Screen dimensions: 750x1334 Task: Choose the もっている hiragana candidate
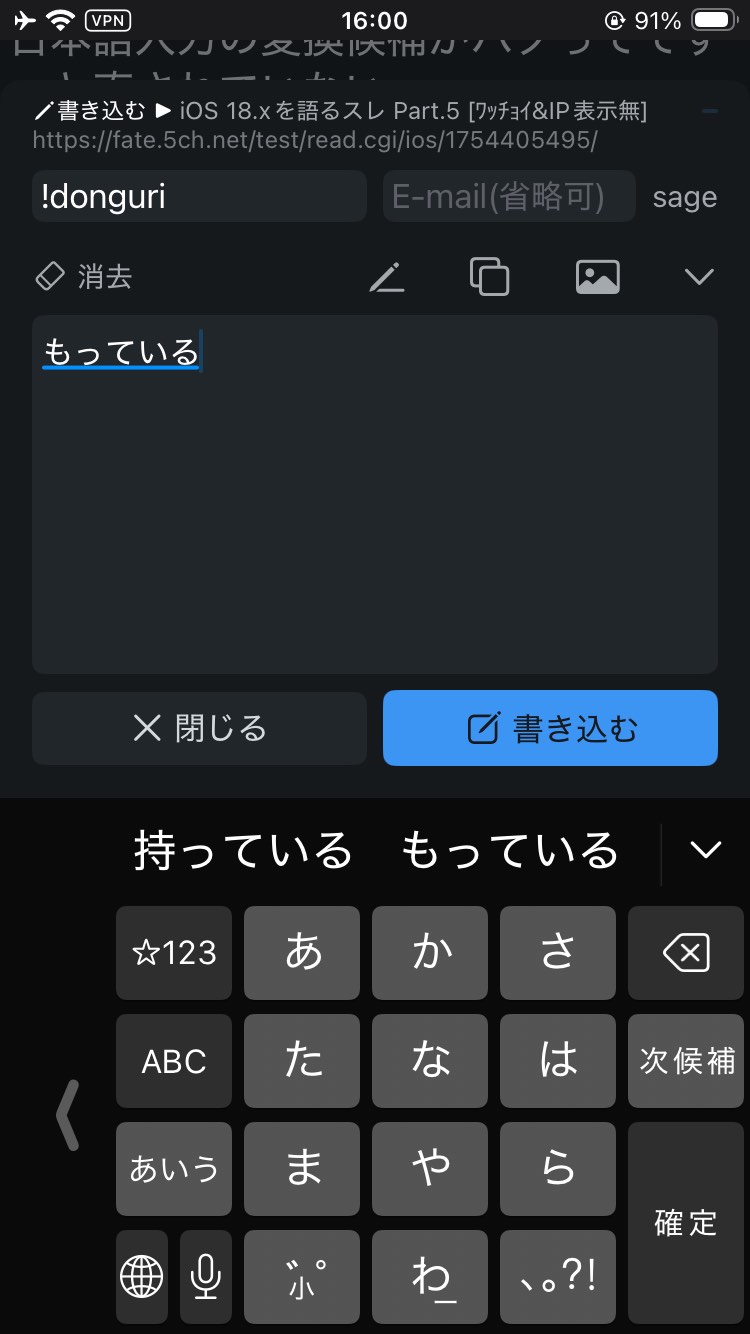tap(510, 851)
